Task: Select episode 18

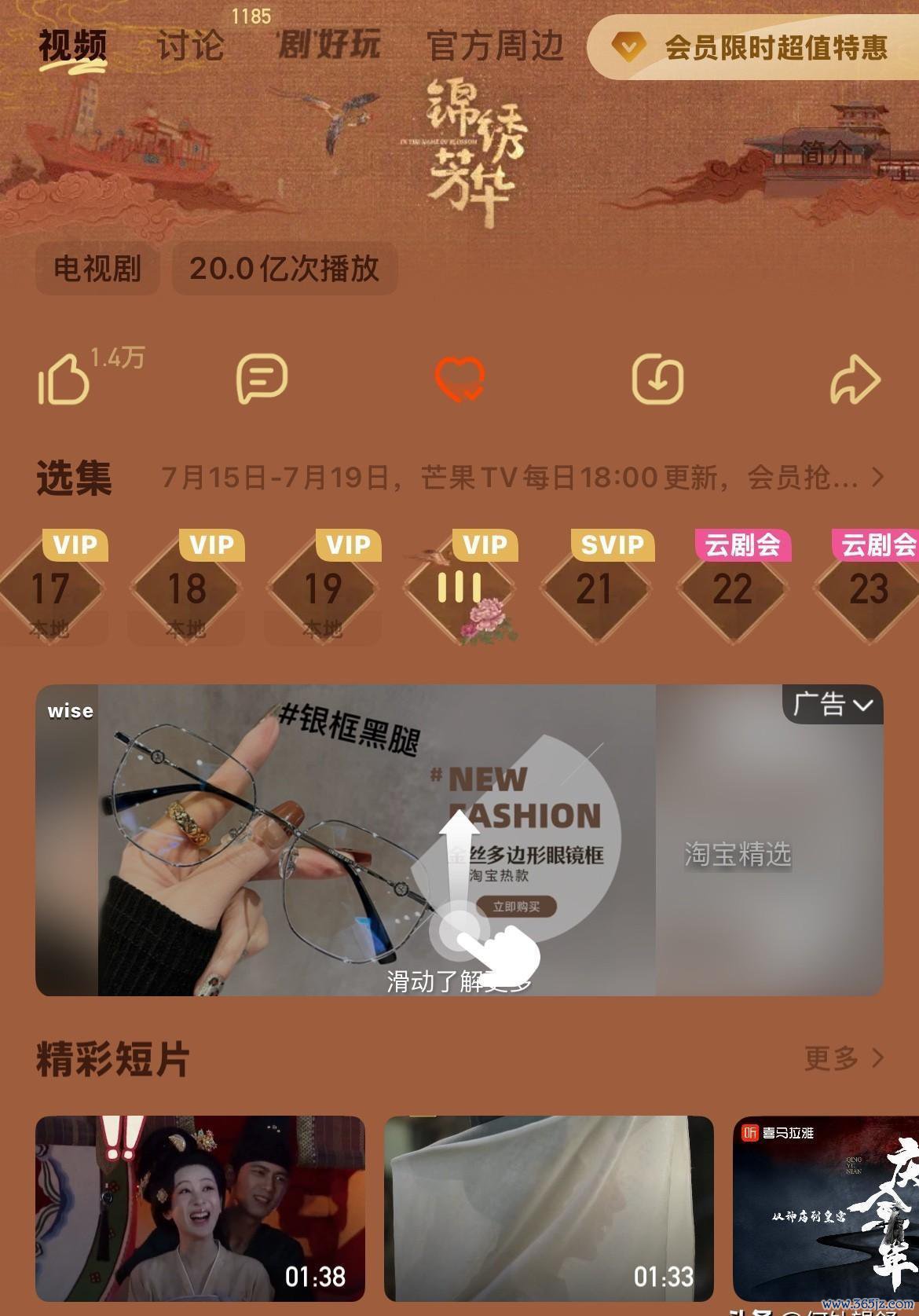Action: [x=187, y=589]
